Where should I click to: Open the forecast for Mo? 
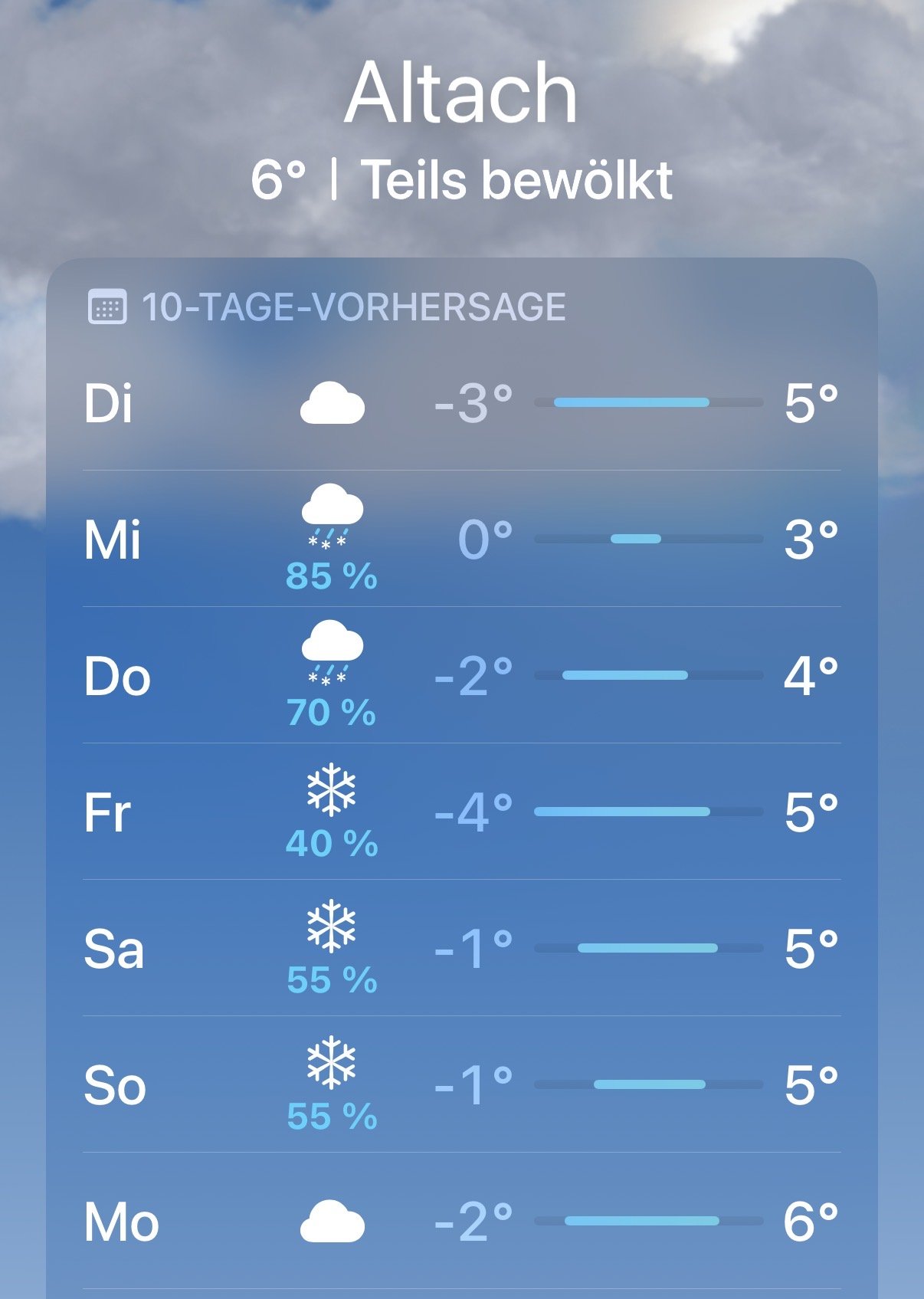(x=461, y=1222)
